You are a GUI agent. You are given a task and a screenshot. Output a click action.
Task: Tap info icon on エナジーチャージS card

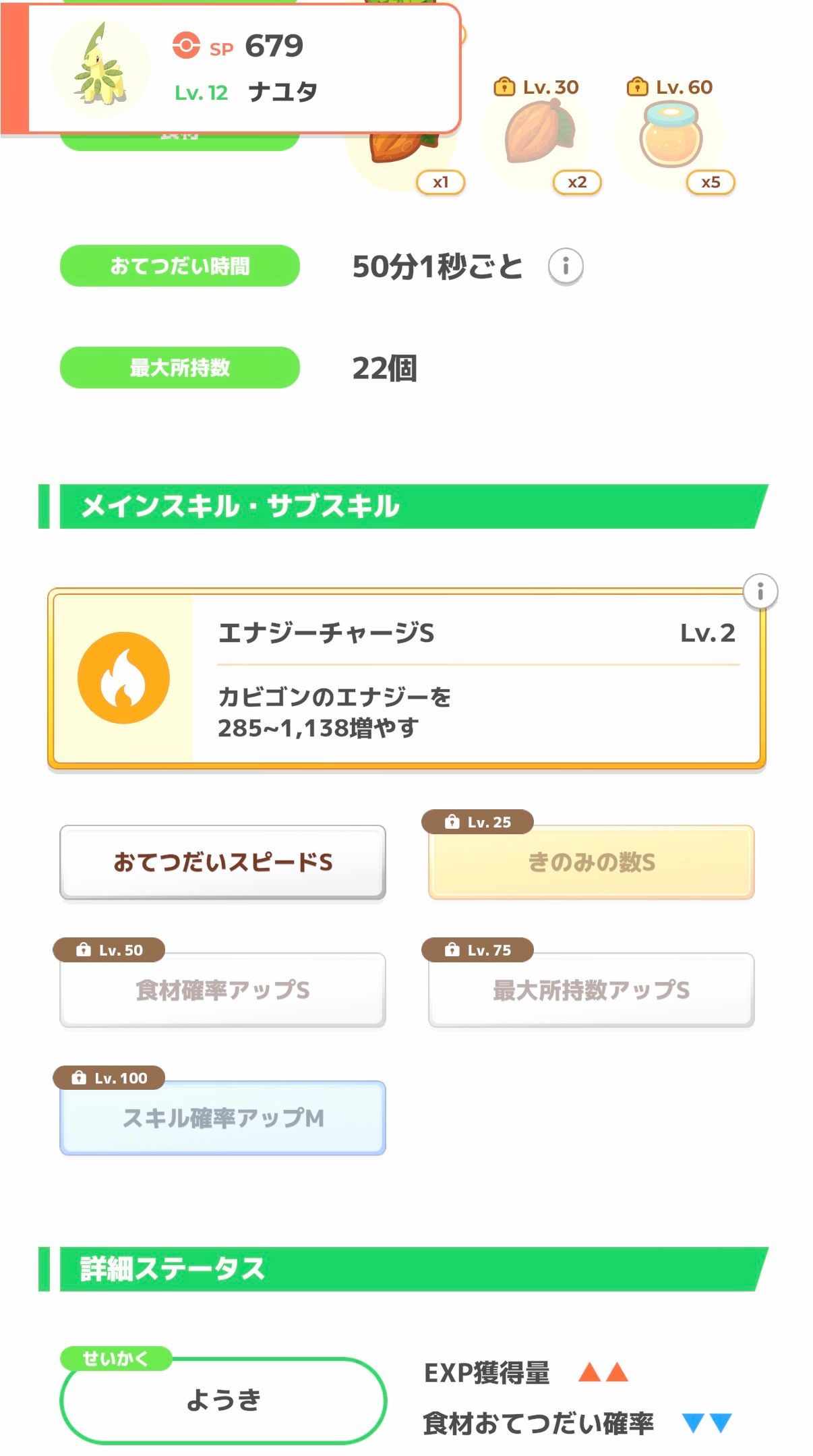760,591
